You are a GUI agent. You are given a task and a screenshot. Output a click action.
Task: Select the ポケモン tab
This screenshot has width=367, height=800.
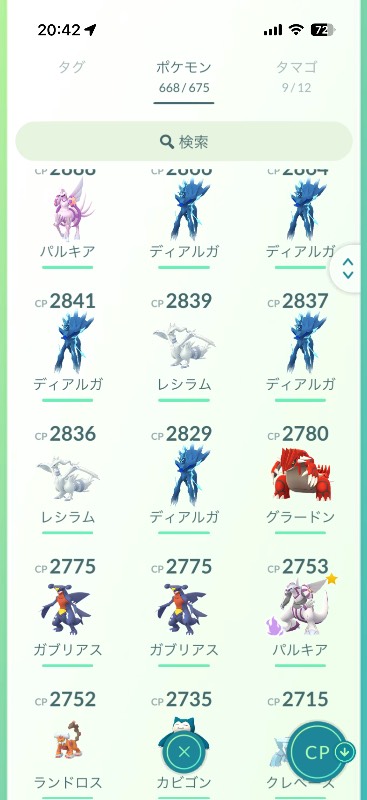coord(184,76)
